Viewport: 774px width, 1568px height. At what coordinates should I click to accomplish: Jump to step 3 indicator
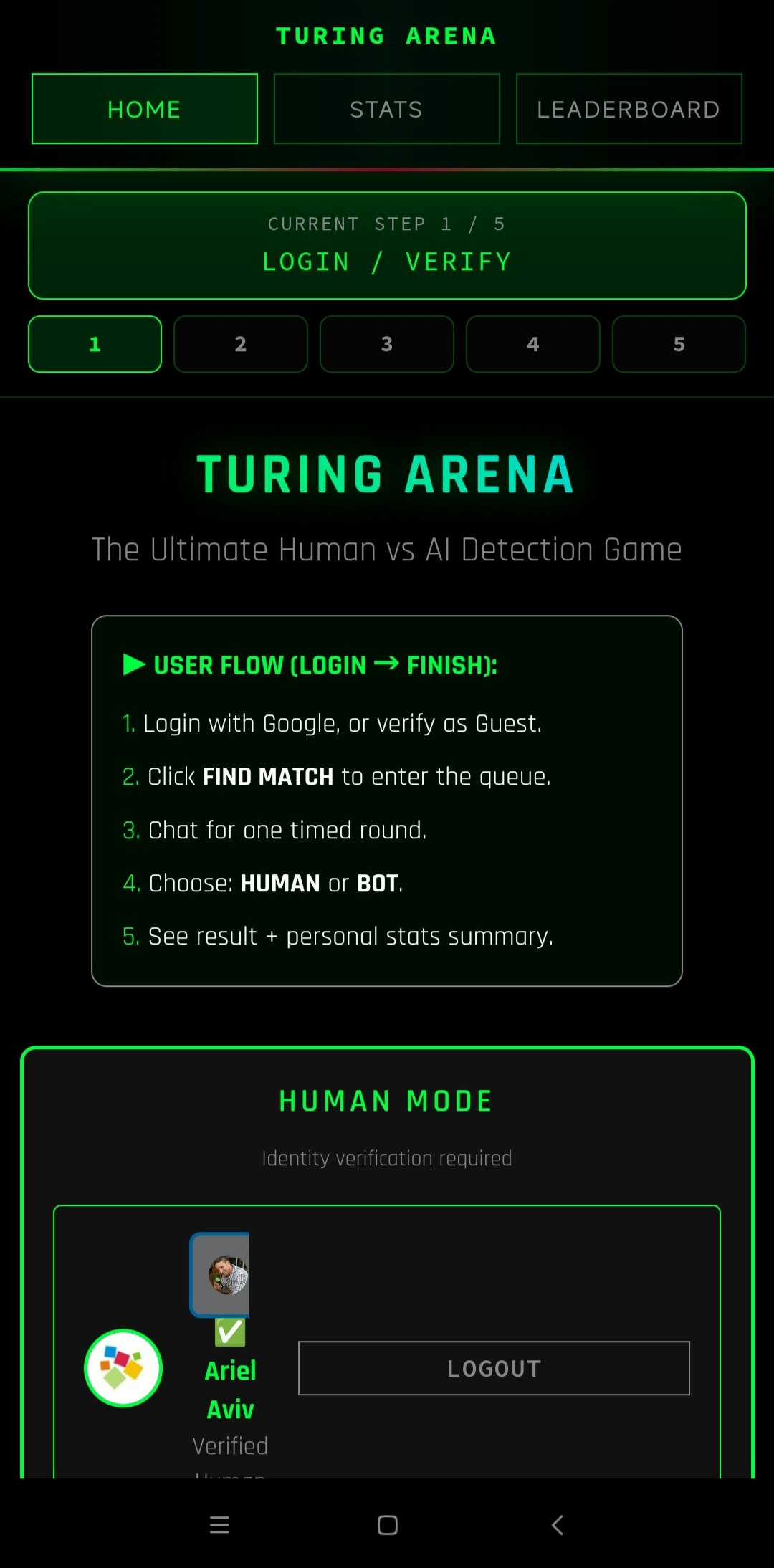(x=387, y=344)
